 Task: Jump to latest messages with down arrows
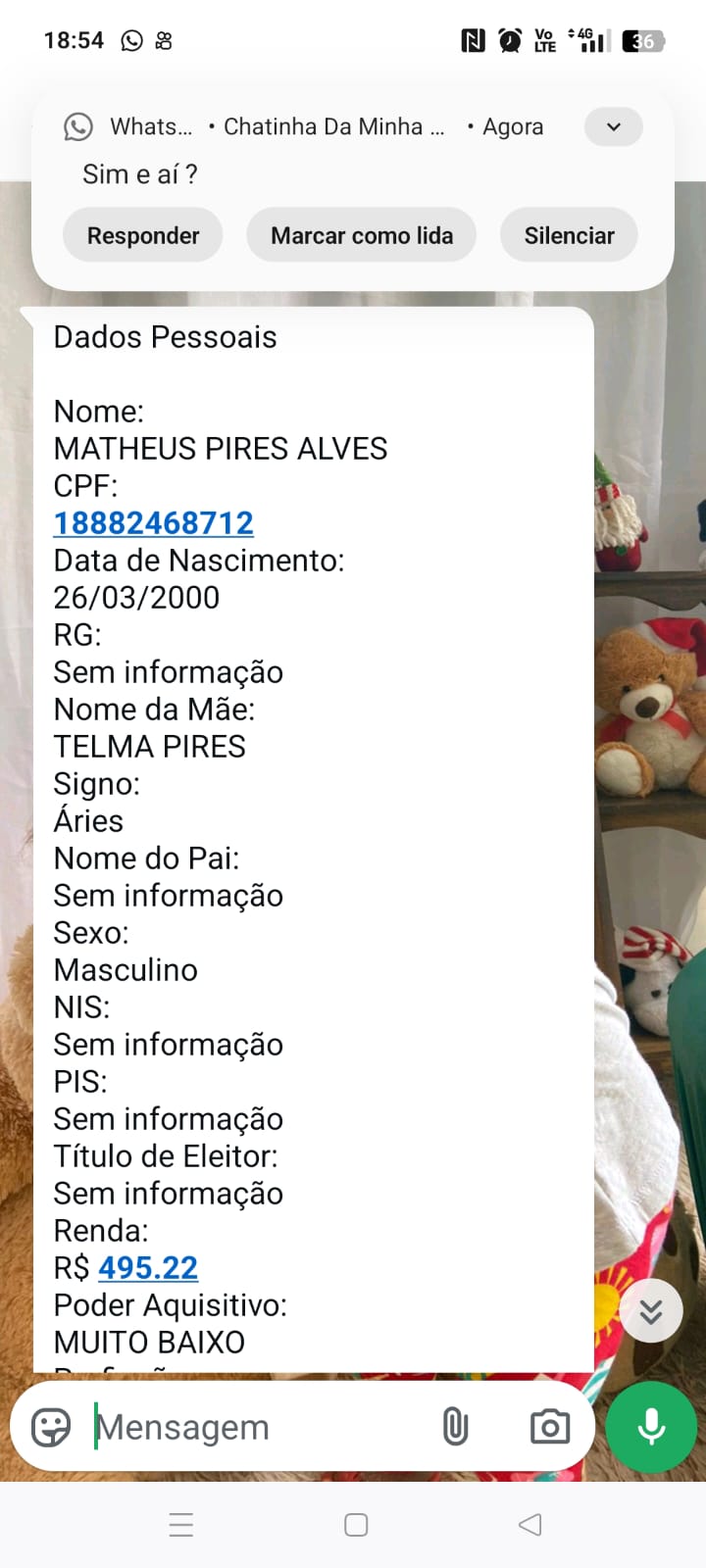[x=651, y=1311]
